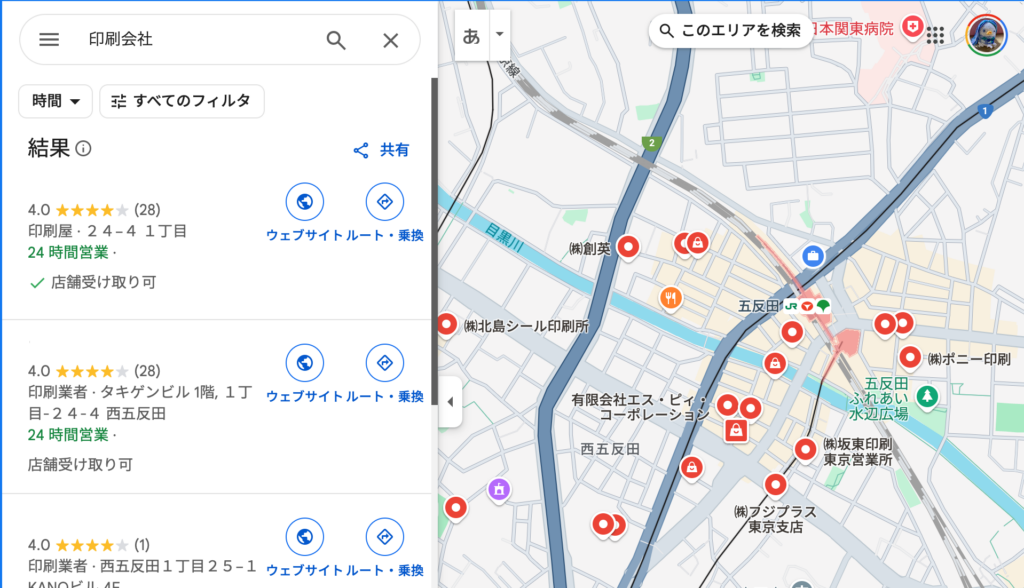Select the ㈱ポニー印刷 map pin

(909, 356)
